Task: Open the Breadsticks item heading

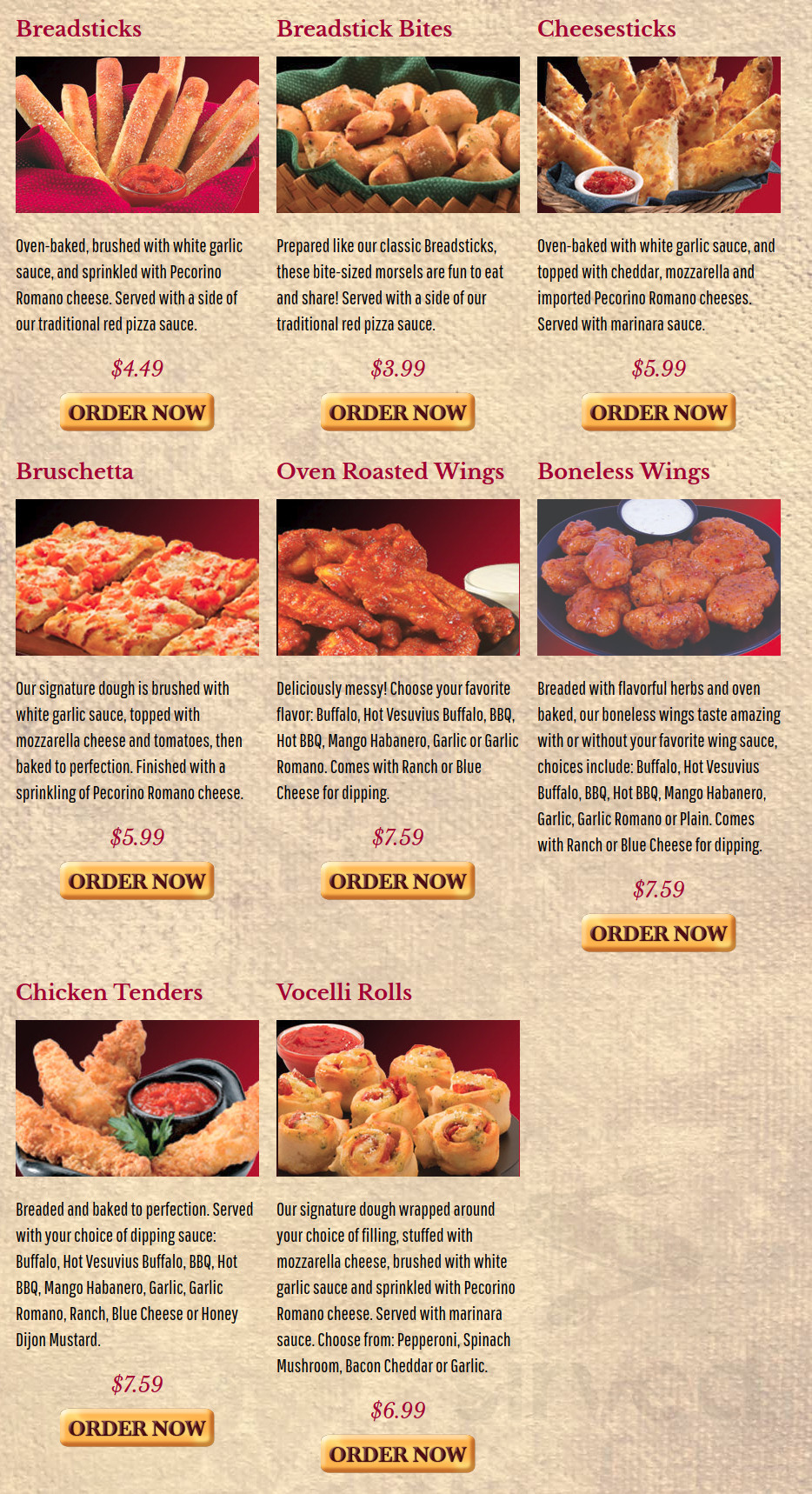Action: coord(79,29)
